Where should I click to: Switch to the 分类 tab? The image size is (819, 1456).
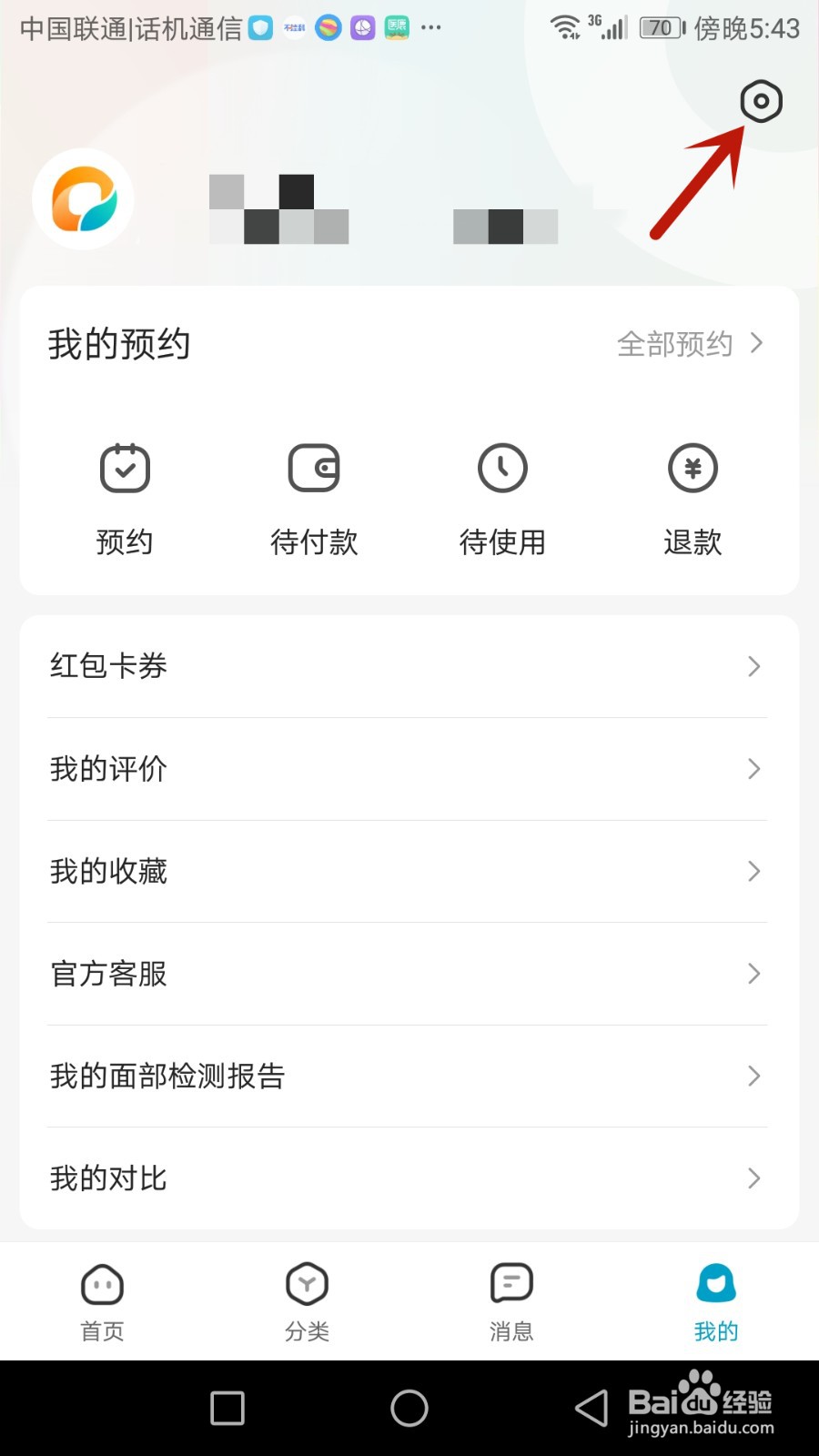(307, 1303)
